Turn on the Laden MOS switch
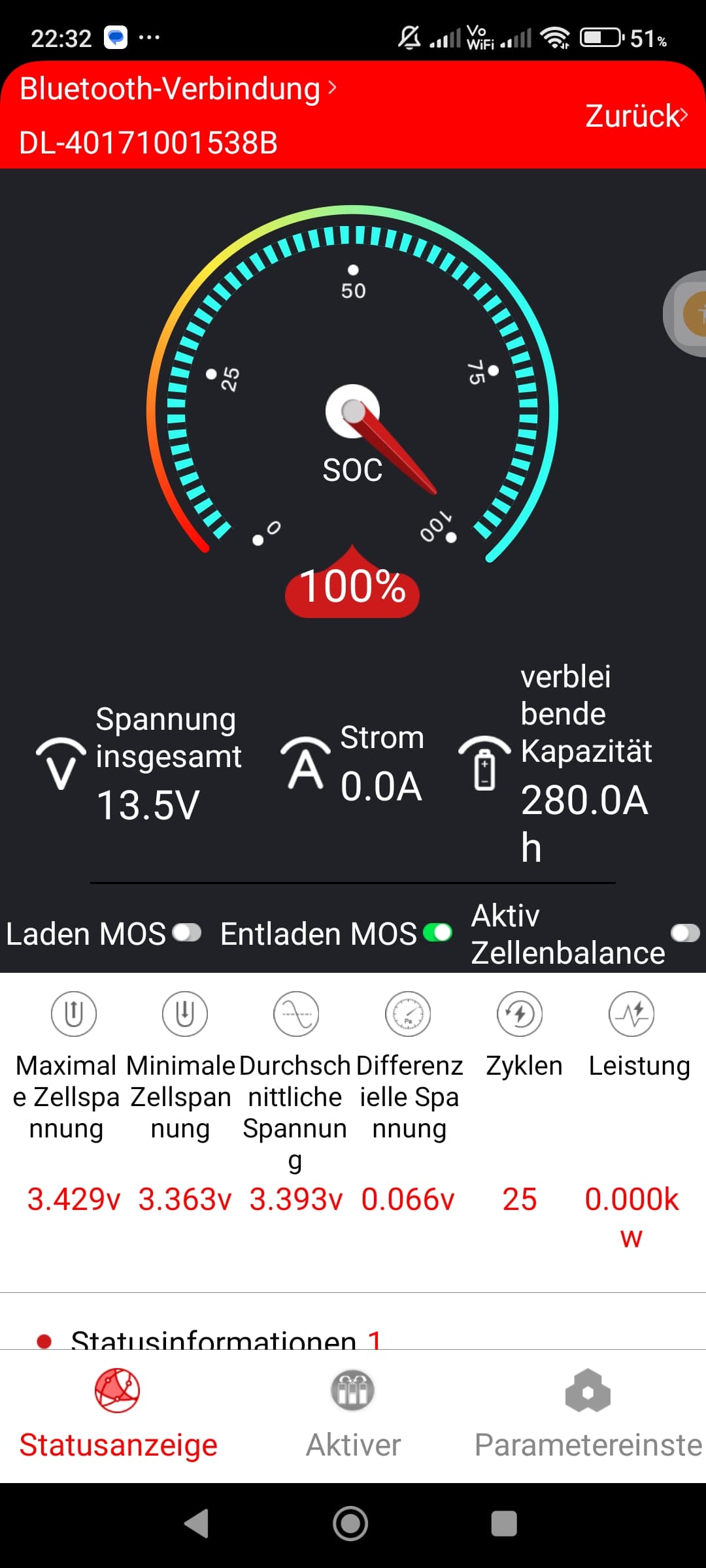 186,933
